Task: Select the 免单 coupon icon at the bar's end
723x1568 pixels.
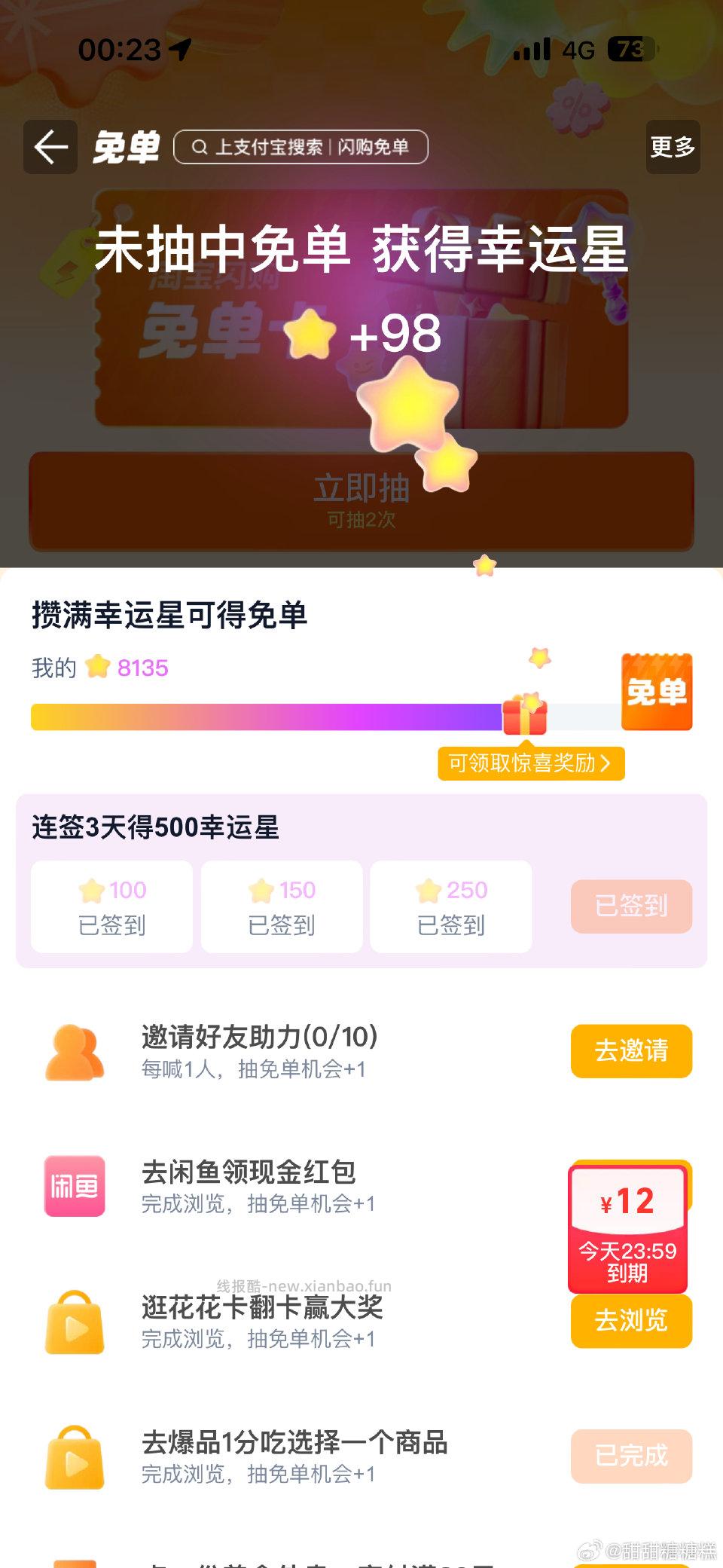Action: [657, 691]
